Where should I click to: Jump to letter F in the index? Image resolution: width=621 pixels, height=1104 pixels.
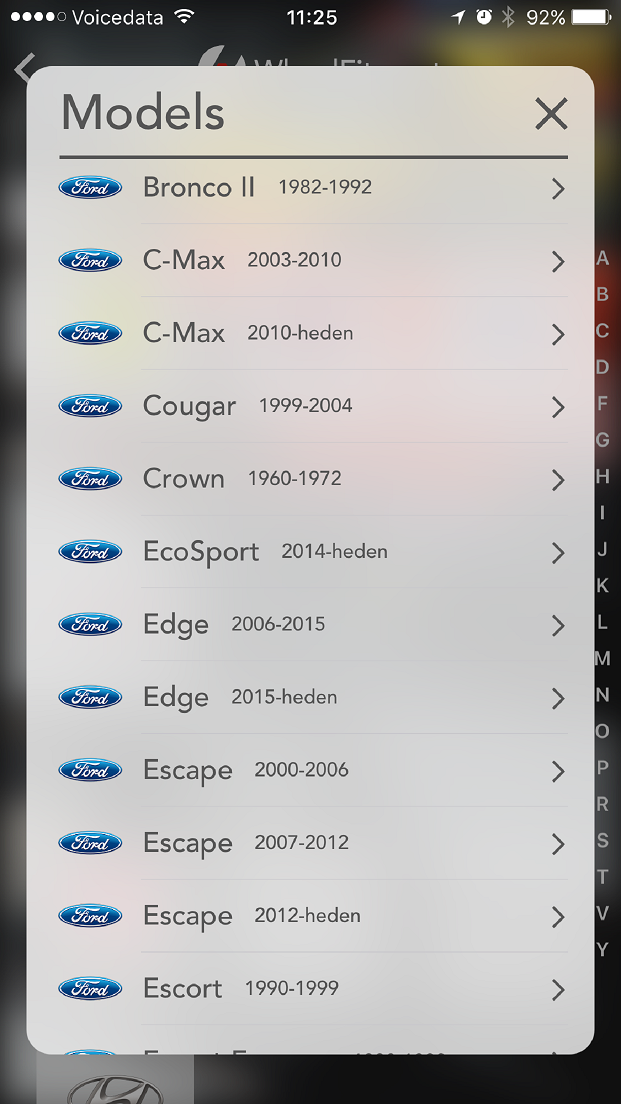click(602, 404)
